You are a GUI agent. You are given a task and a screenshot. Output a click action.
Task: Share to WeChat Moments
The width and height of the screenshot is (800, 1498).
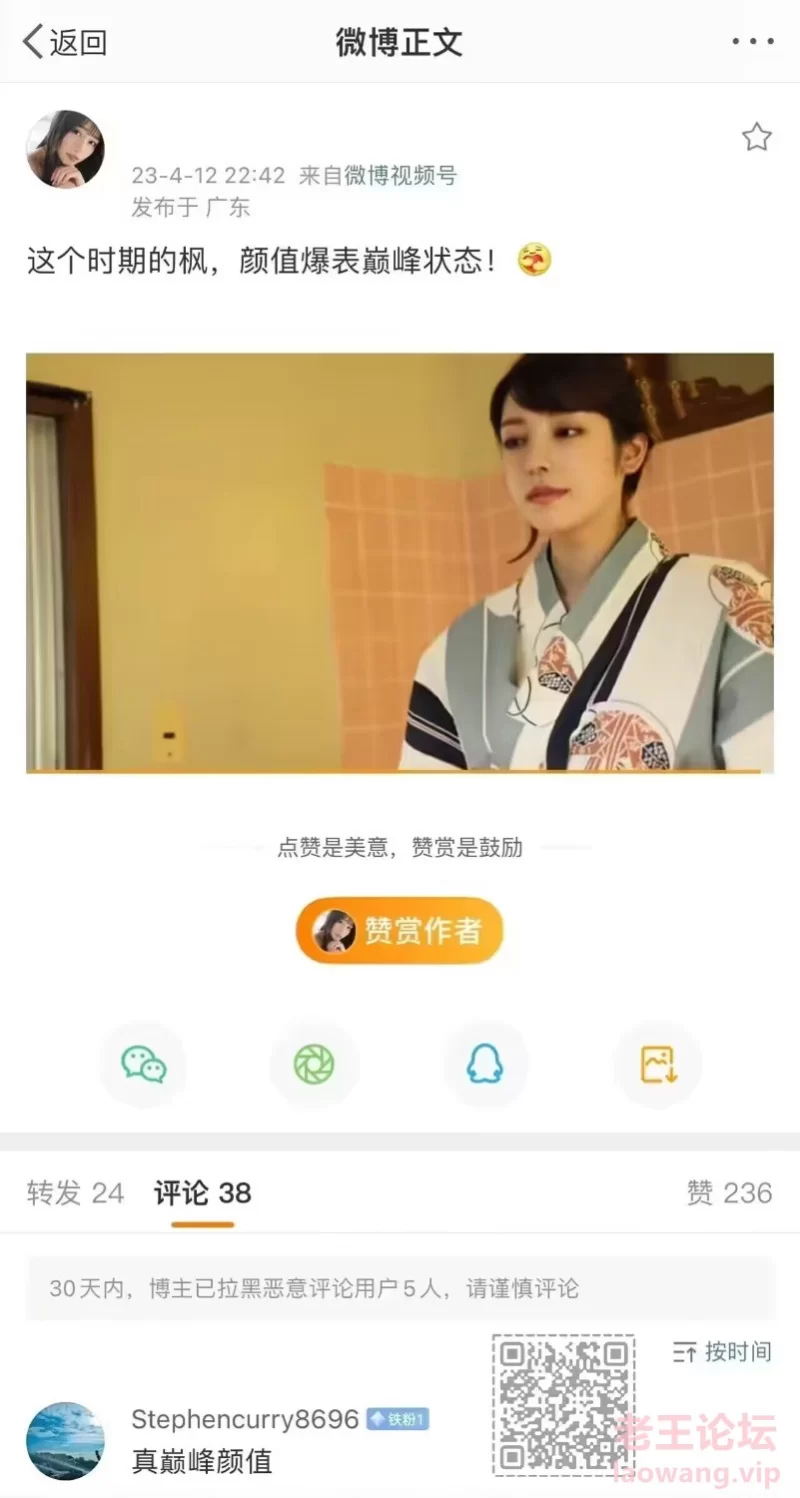[314, 1065]
